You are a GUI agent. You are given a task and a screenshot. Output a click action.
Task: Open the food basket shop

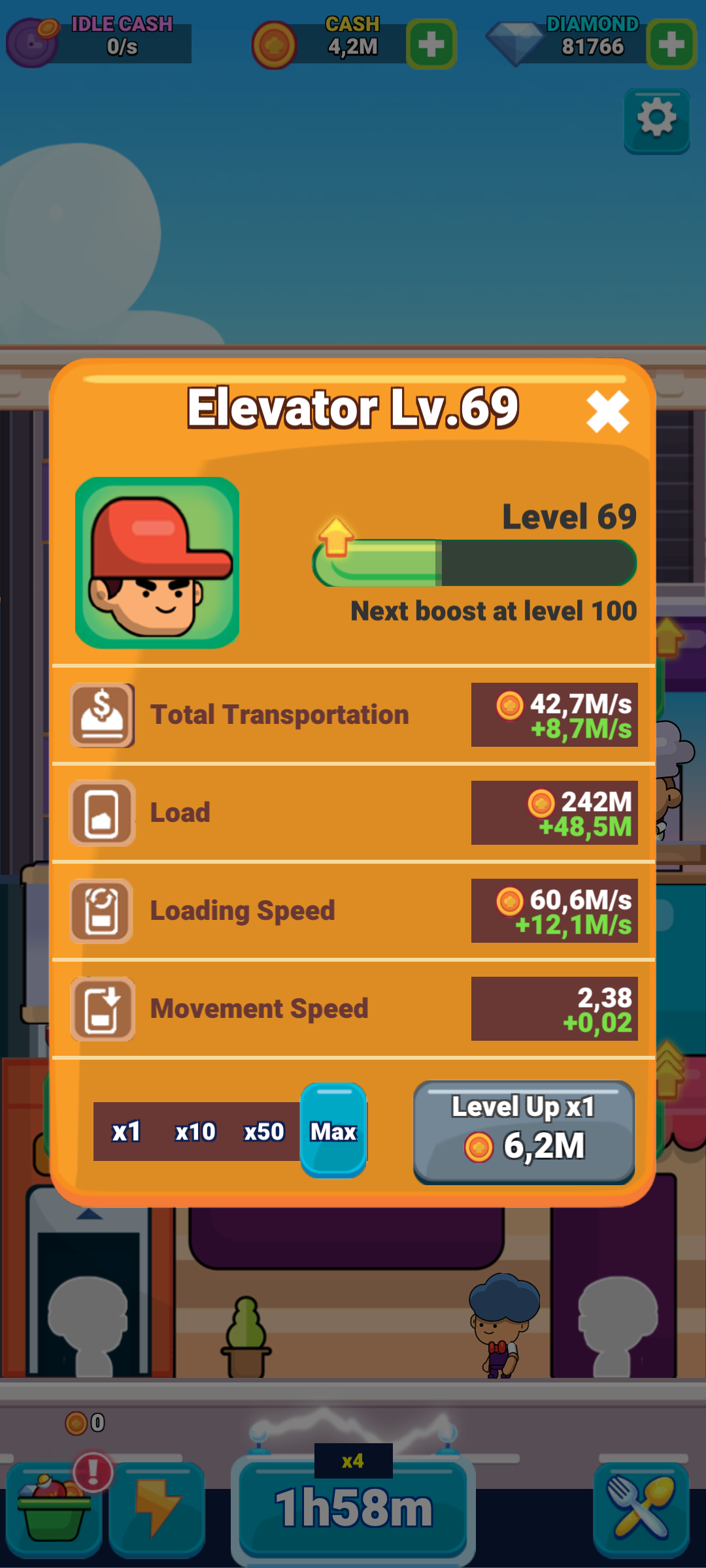(x=54, y=1509)
